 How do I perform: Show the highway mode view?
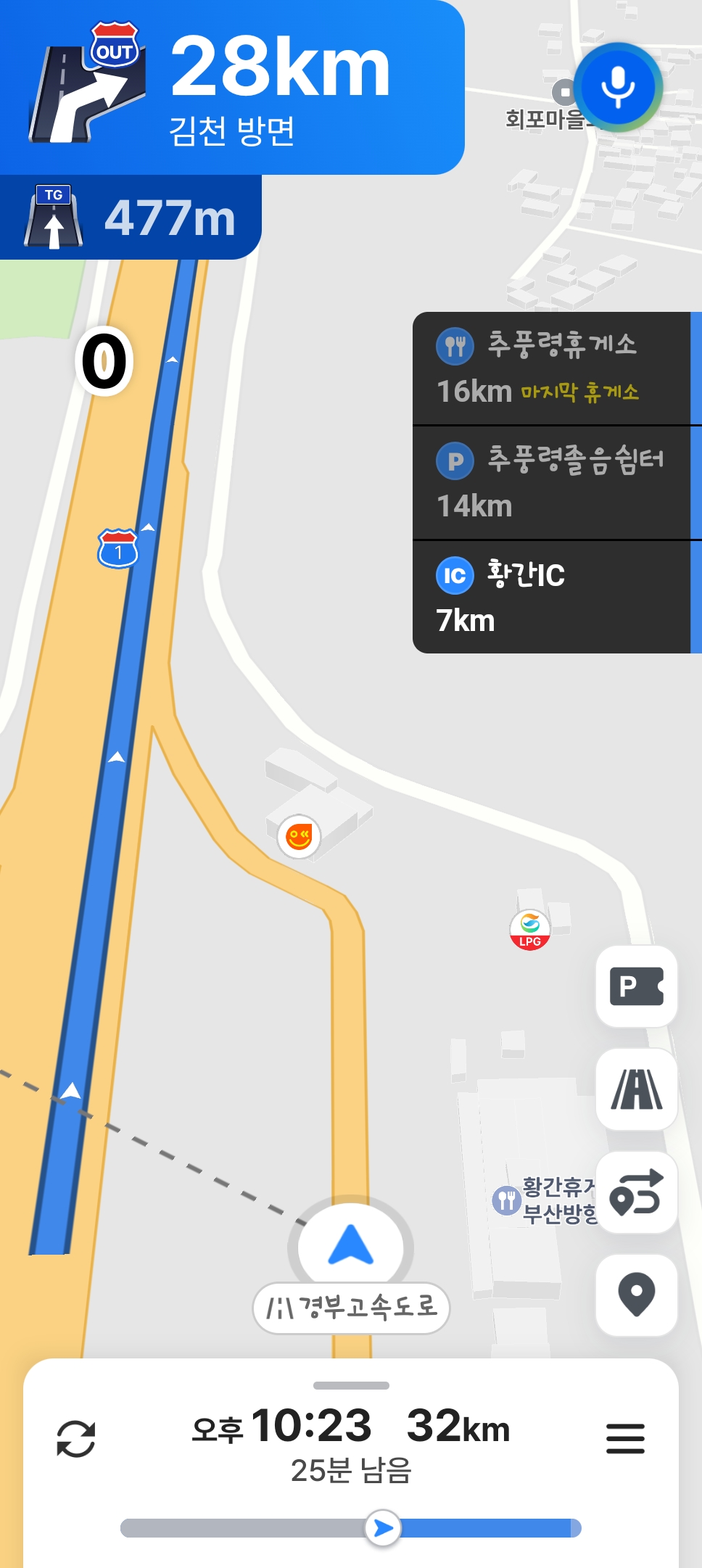click(636, 1089)
